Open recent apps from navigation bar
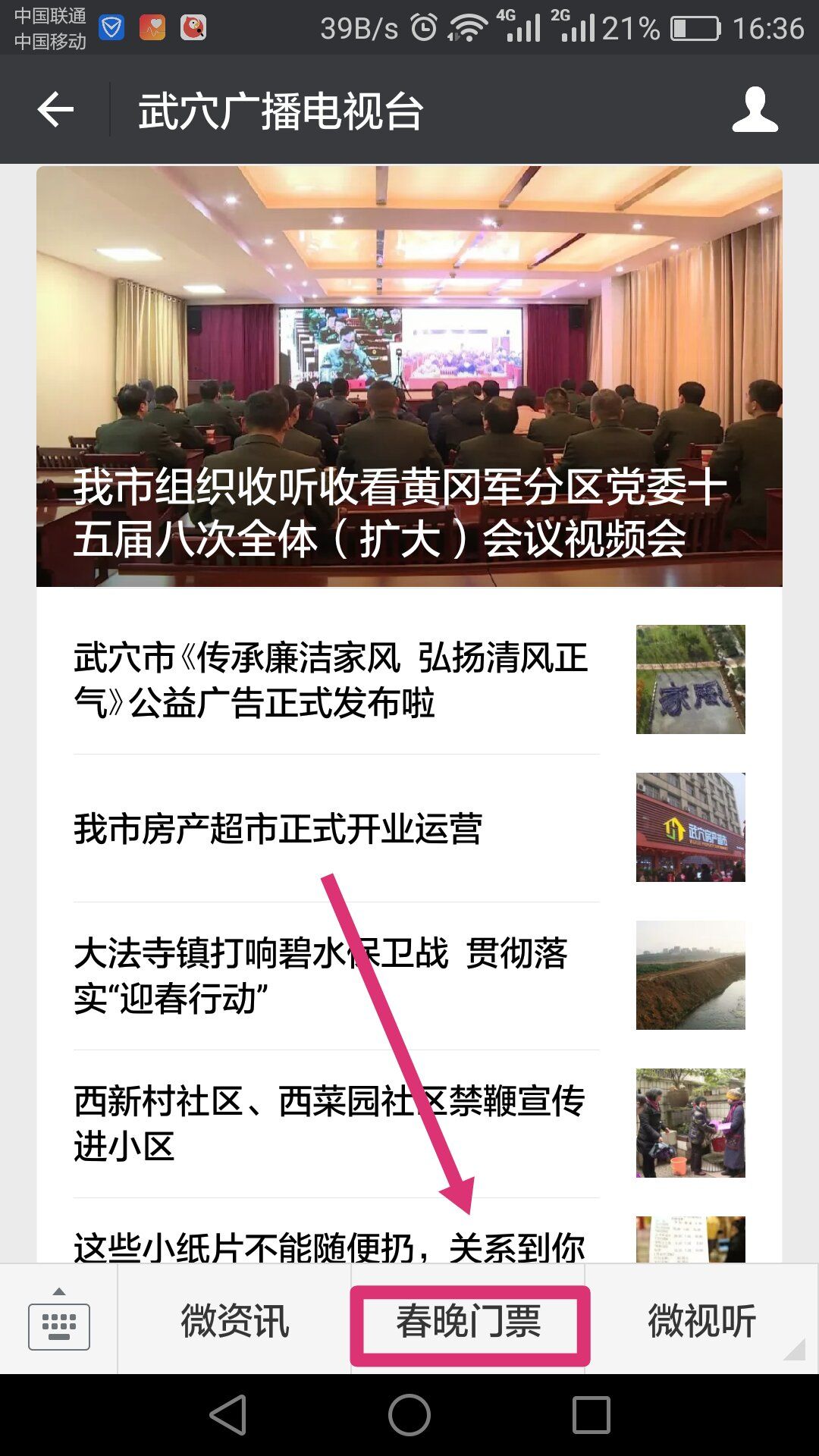 [591, 1415]
